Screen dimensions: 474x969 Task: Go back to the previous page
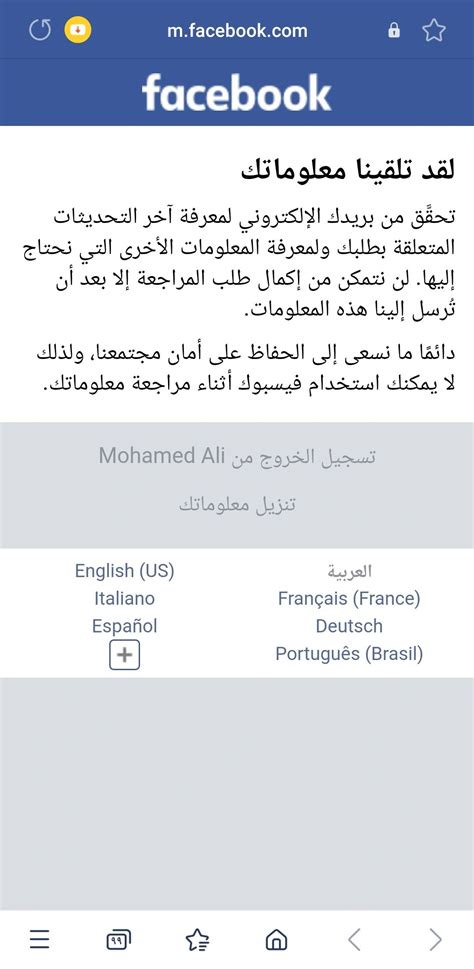coord(354,940)
